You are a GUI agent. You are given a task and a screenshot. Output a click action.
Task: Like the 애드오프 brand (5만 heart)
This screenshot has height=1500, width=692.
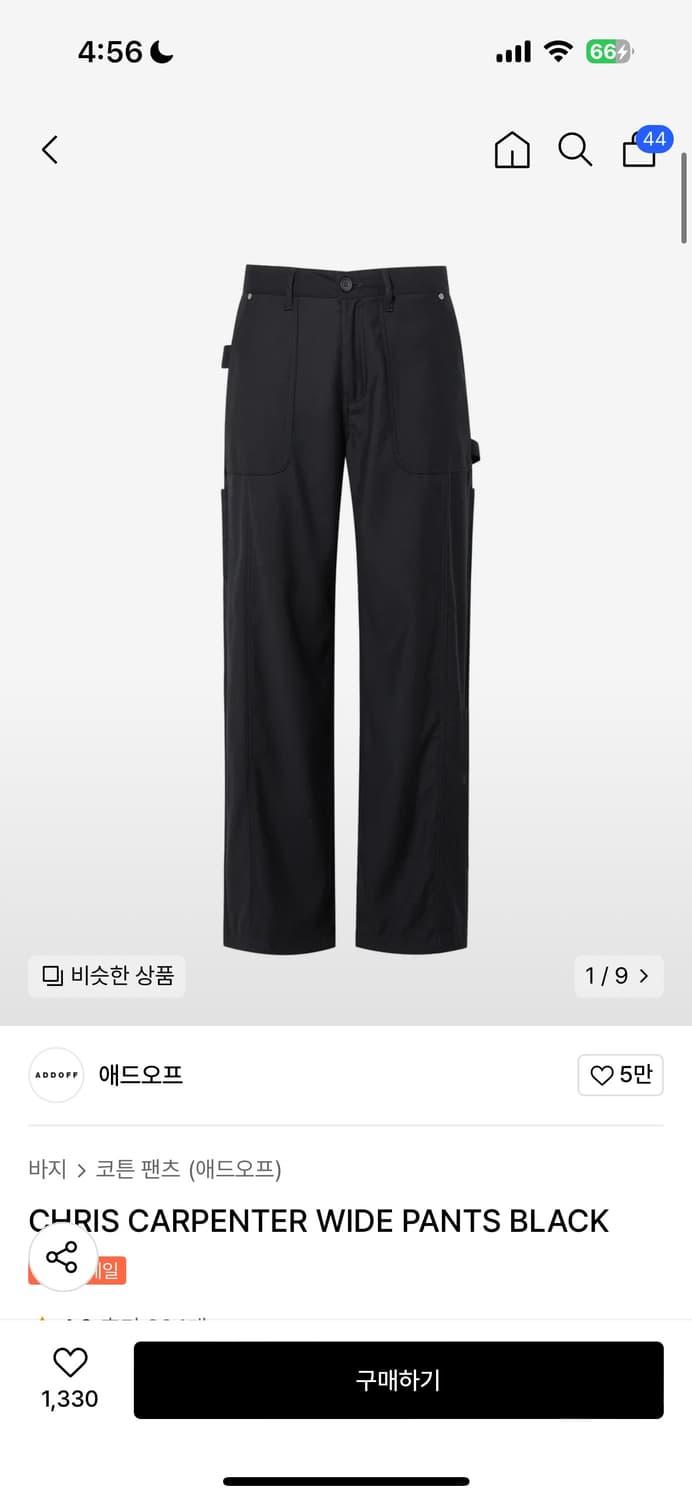pos(620,1075)
